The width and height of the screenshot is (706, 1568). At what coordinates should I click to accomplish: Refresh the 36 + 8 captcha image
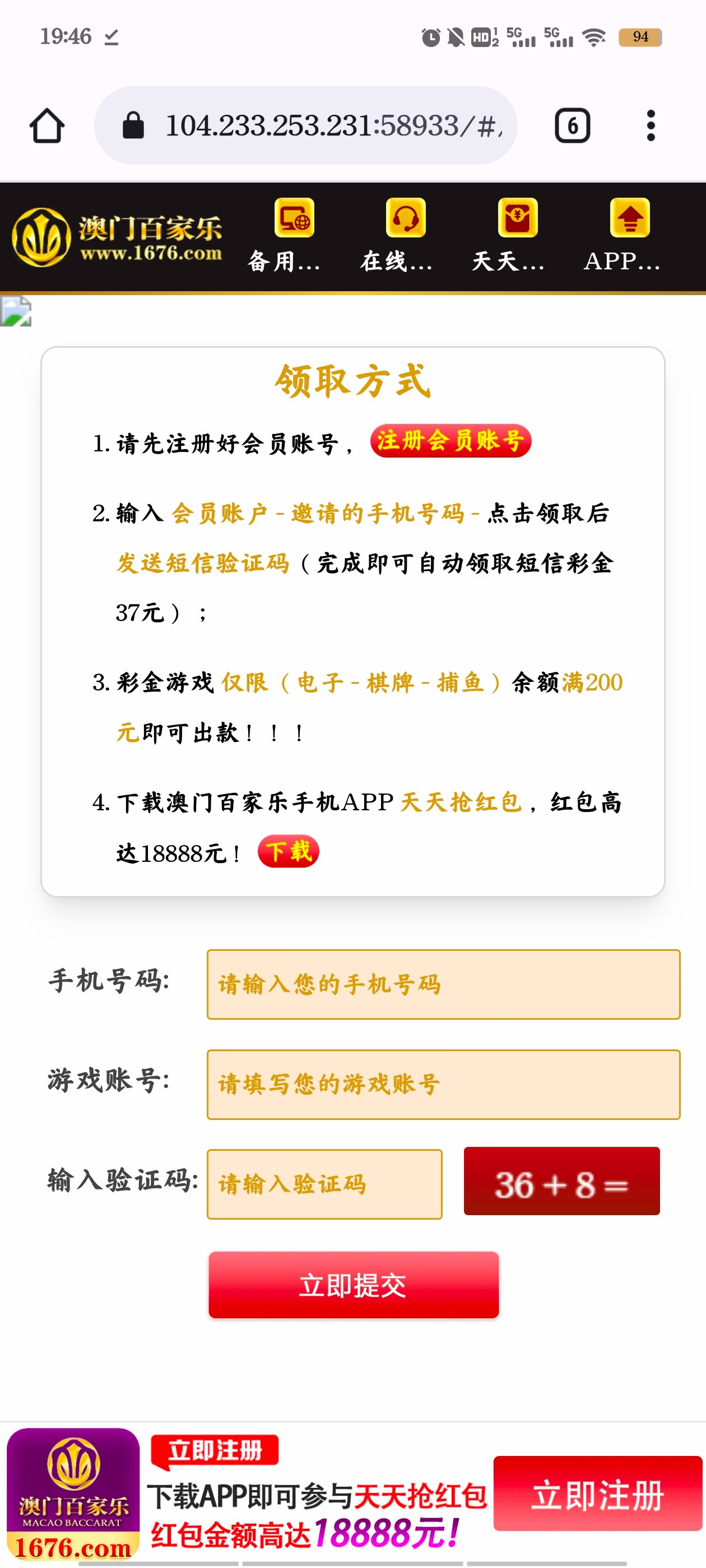[561, 1182]
